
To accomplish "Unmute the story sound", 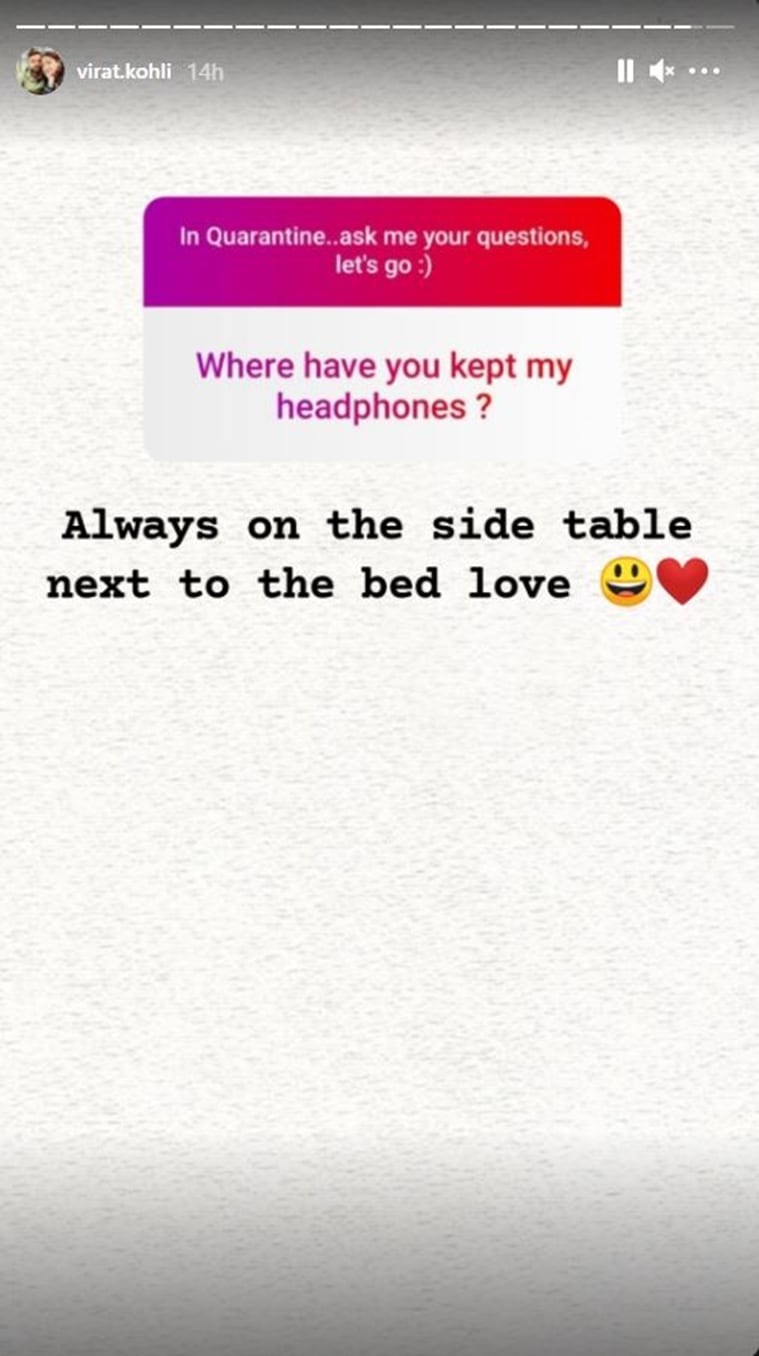I will tap(661, 71).
